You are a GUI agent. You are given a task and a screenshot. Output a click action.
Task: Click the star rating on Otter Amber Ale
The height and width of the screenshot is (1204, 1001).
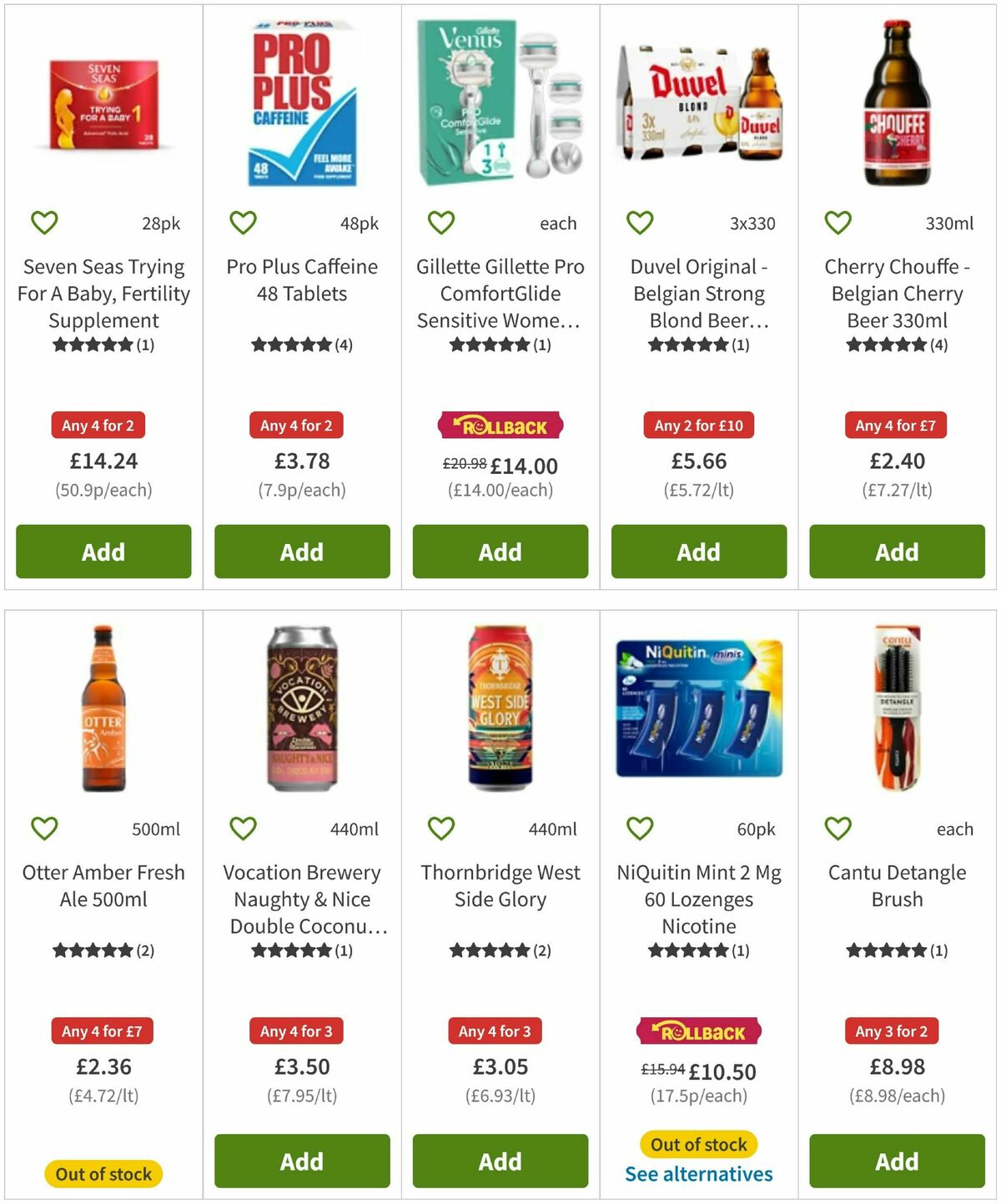pos(103,950)
